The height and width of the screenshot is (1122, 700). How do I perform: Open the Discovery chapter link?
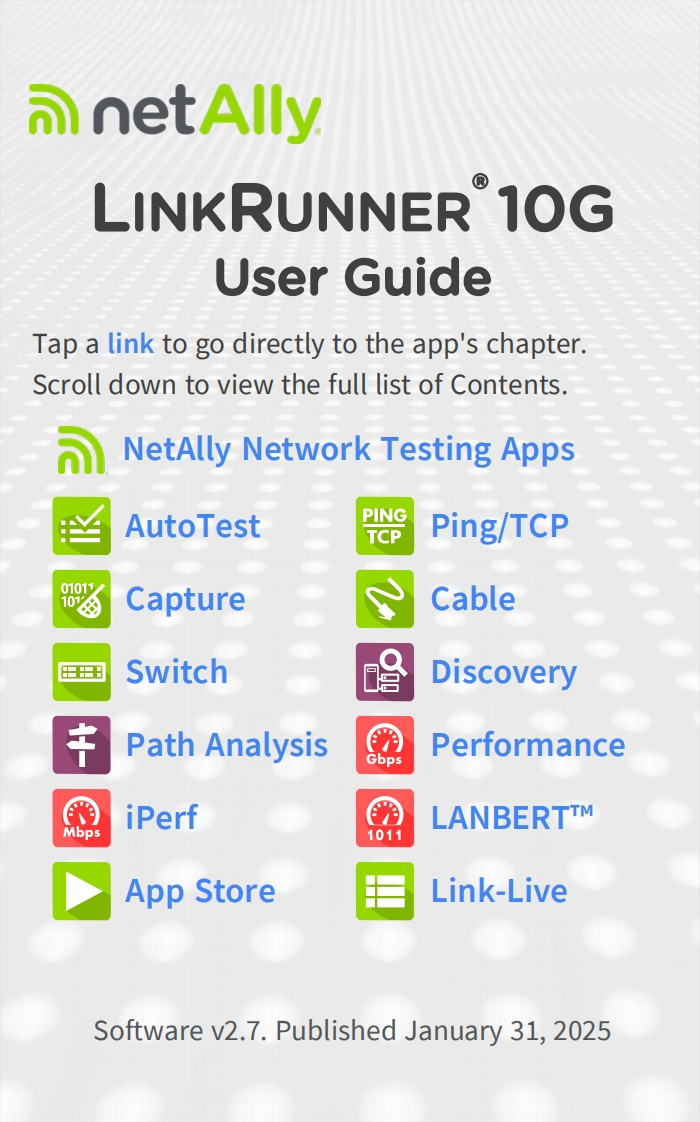pyautogui.click(x=503, y=672)
